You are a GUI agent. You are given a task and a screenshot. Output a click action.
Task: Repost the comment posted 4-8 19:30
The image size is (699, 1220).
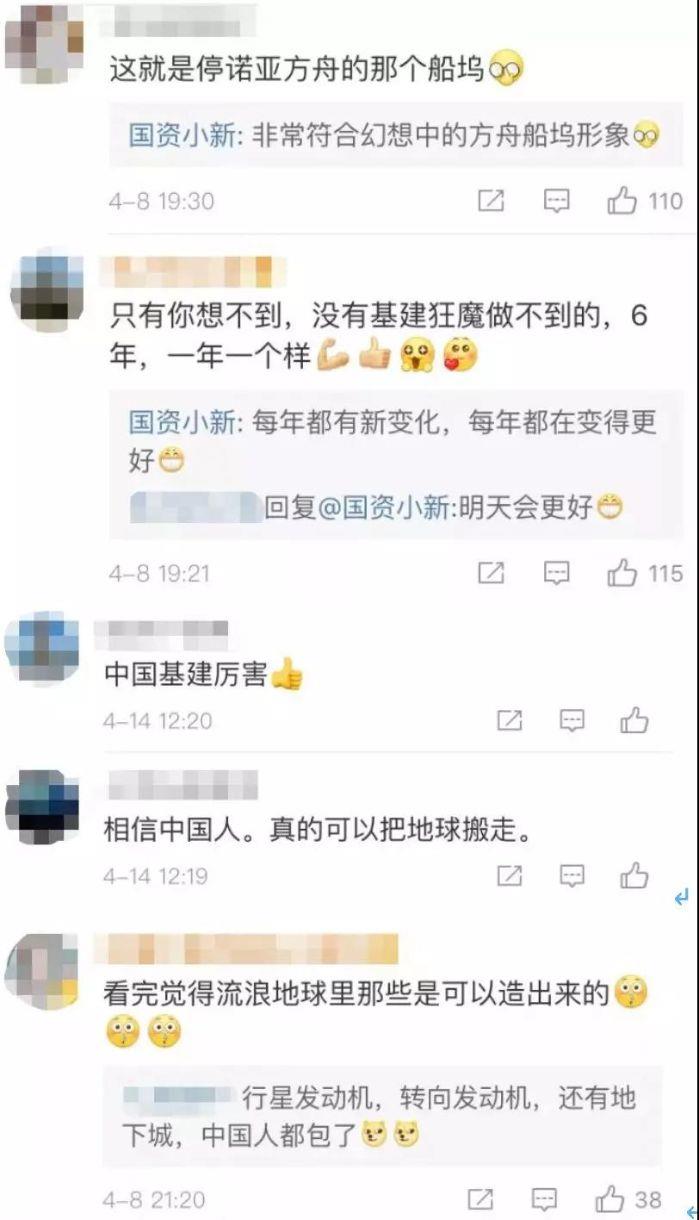(491, 201)
